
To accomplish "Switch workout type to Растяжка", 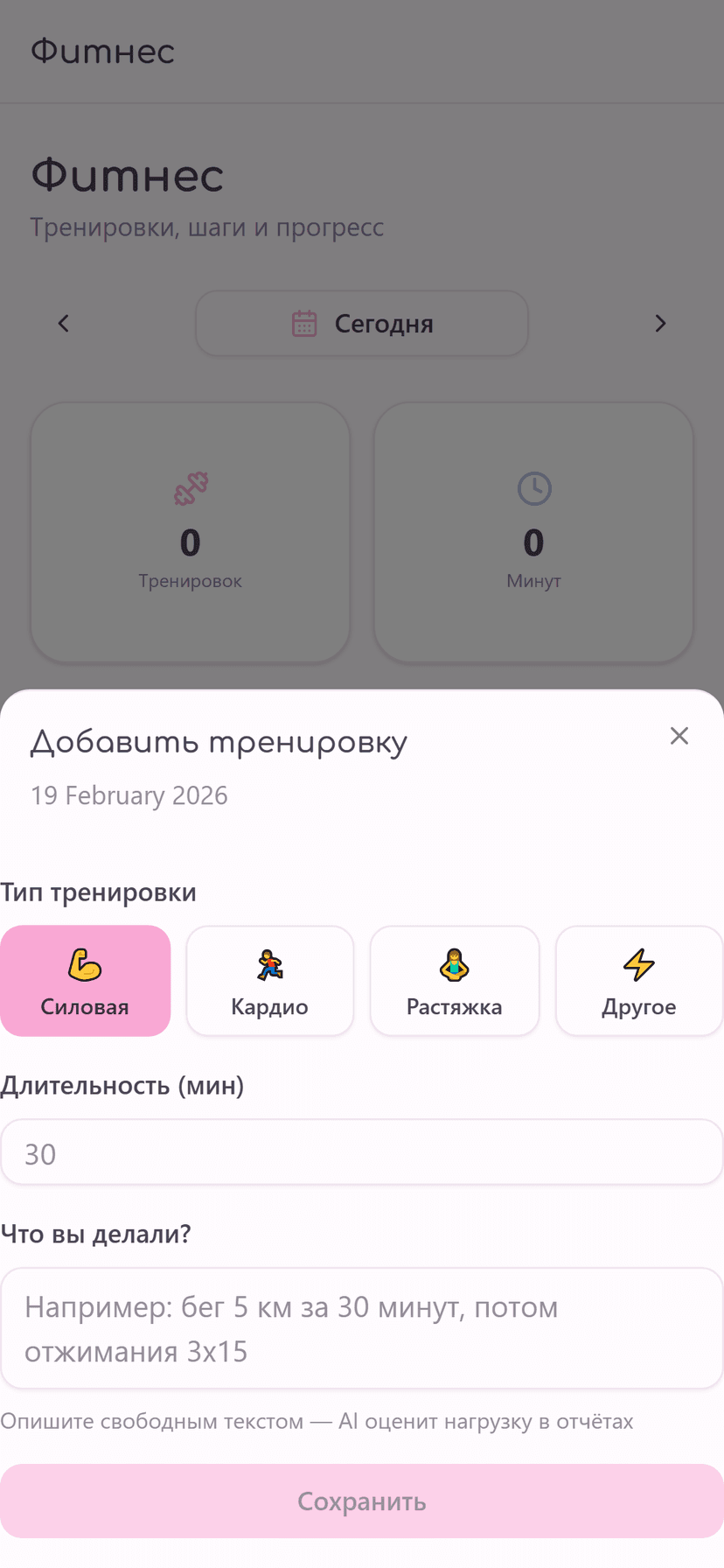I will [454, 981].
